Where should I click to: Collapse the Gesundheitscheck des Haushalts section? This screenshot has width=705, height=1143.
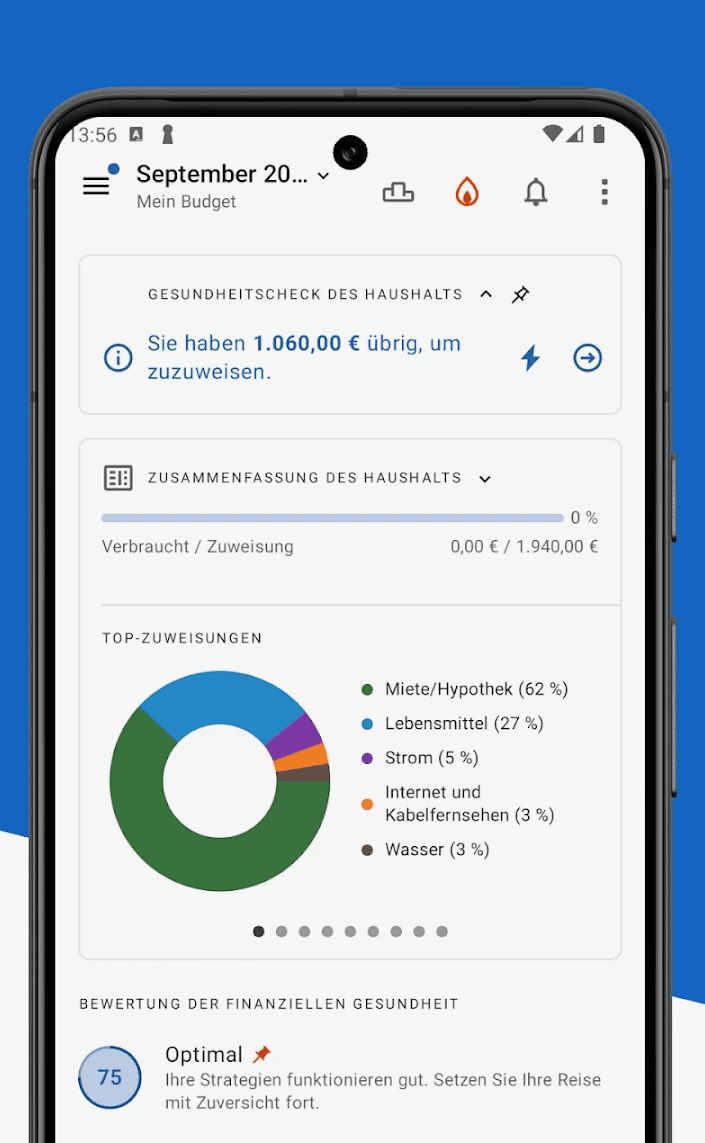(x=486, y=294)
